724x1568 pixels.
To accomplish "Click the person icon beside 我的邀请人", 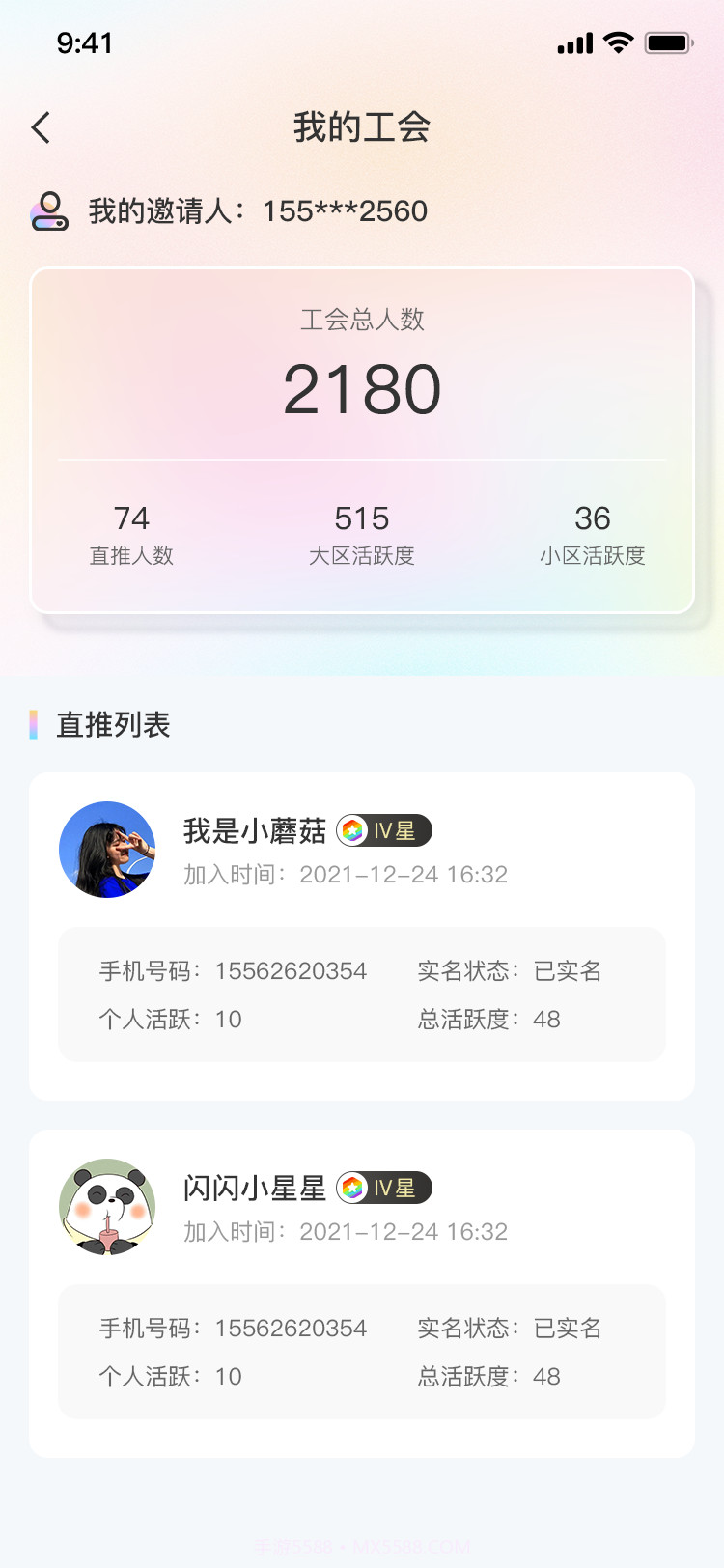I will [x=50, y=210].
